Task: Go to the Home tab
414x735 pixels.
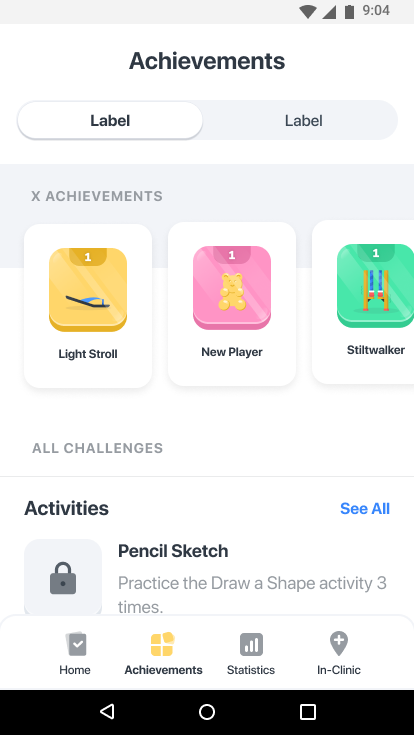Action: click(75, 653)
